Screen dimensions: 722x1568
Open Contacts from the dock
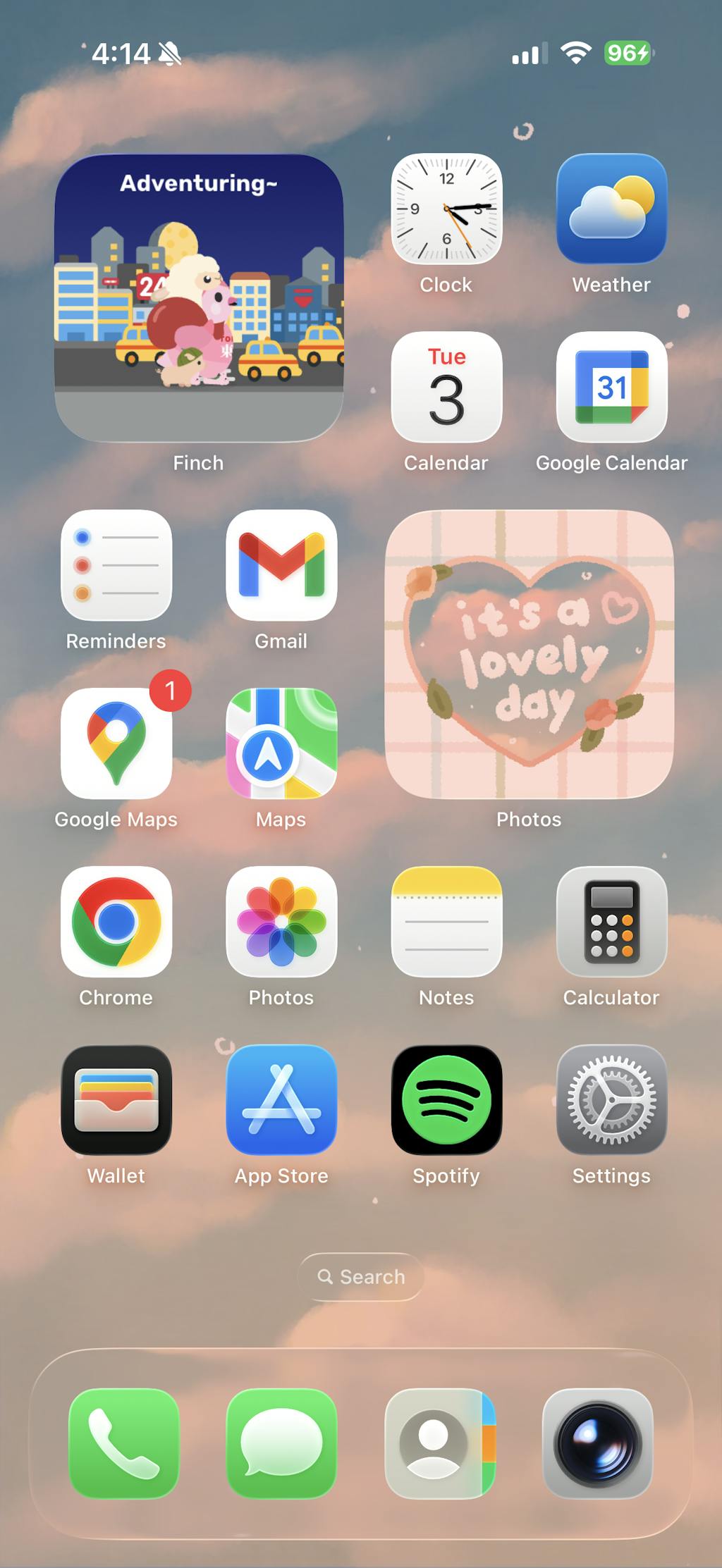tap(440, 1443)
